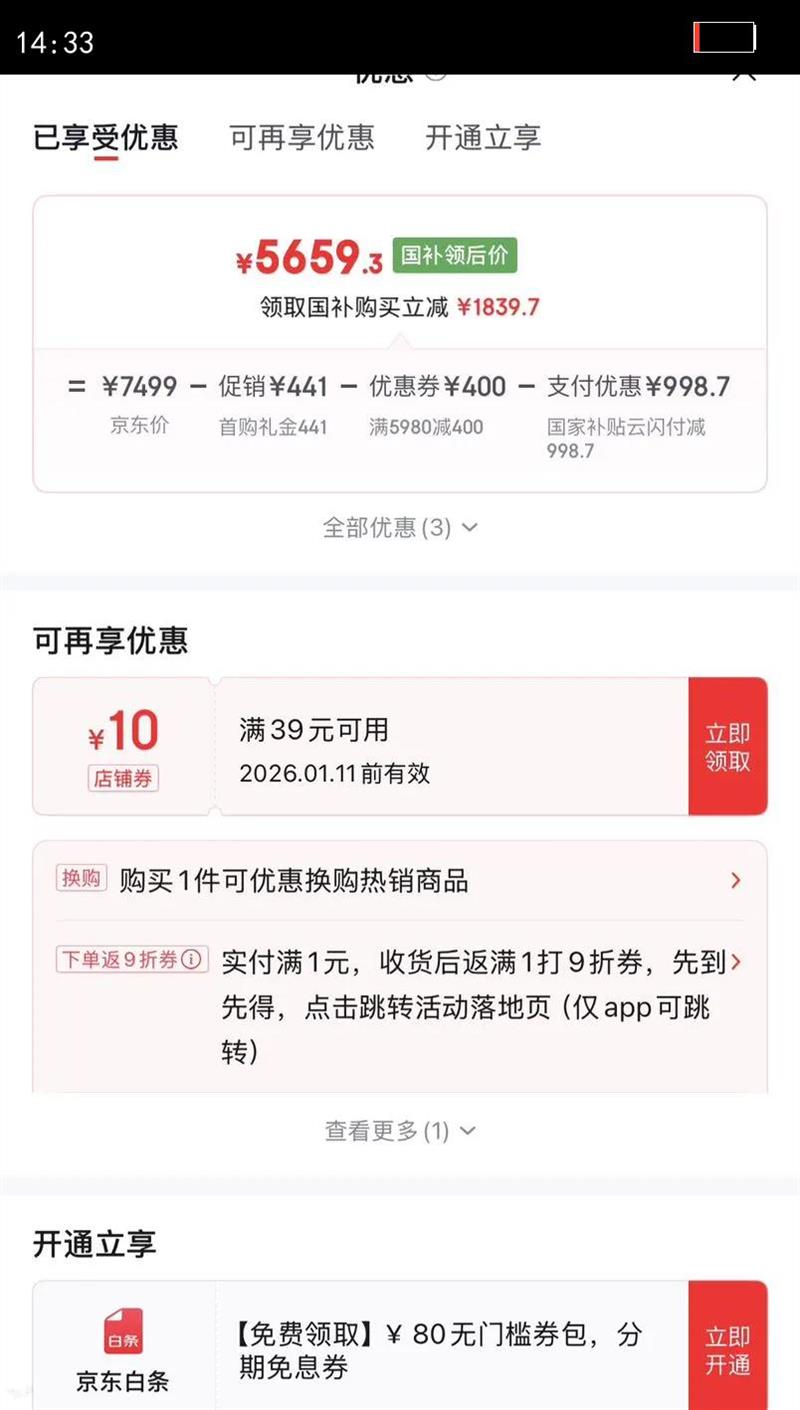Show info for 下单返9折券 tag

coord(192,960)
